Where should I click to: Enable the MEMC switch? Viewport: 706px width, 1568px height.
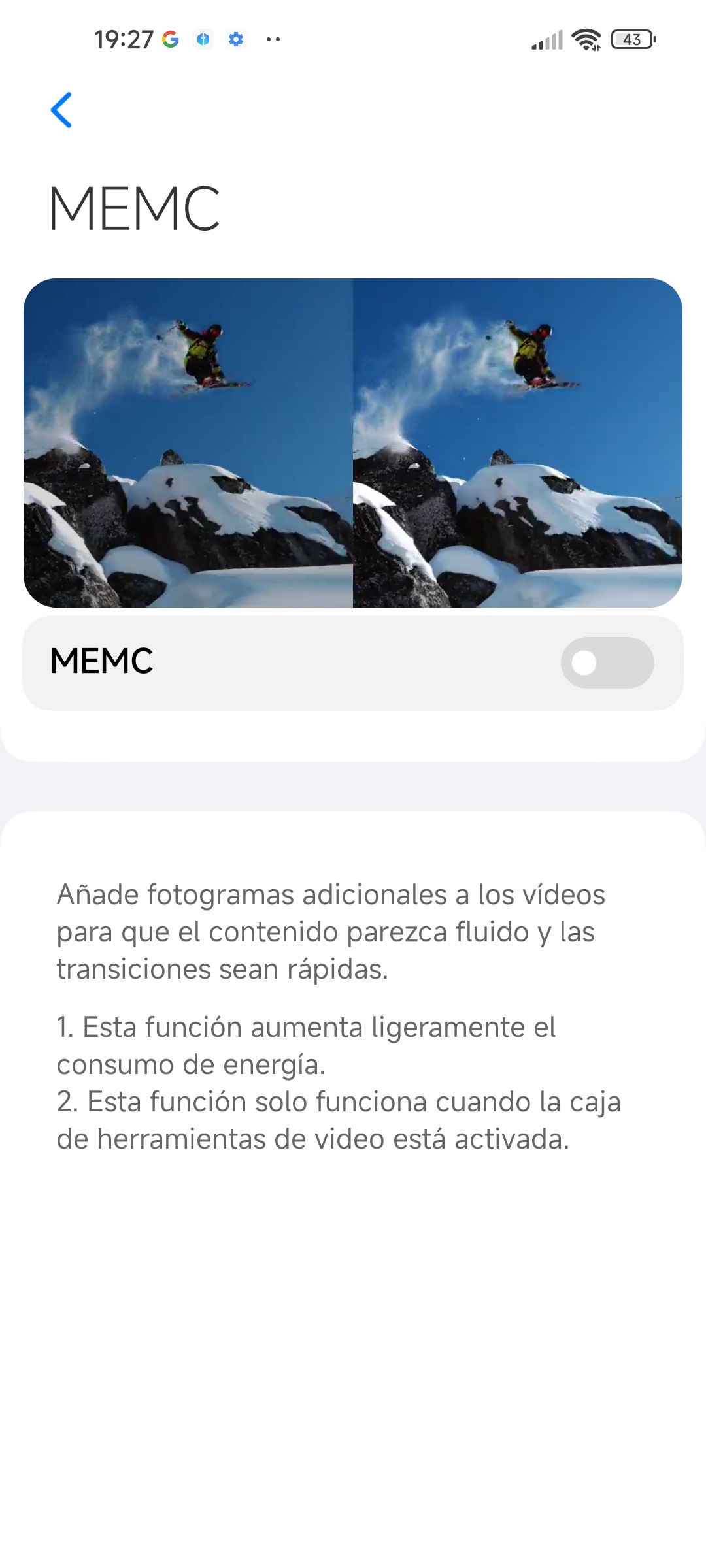click(607, 662)
